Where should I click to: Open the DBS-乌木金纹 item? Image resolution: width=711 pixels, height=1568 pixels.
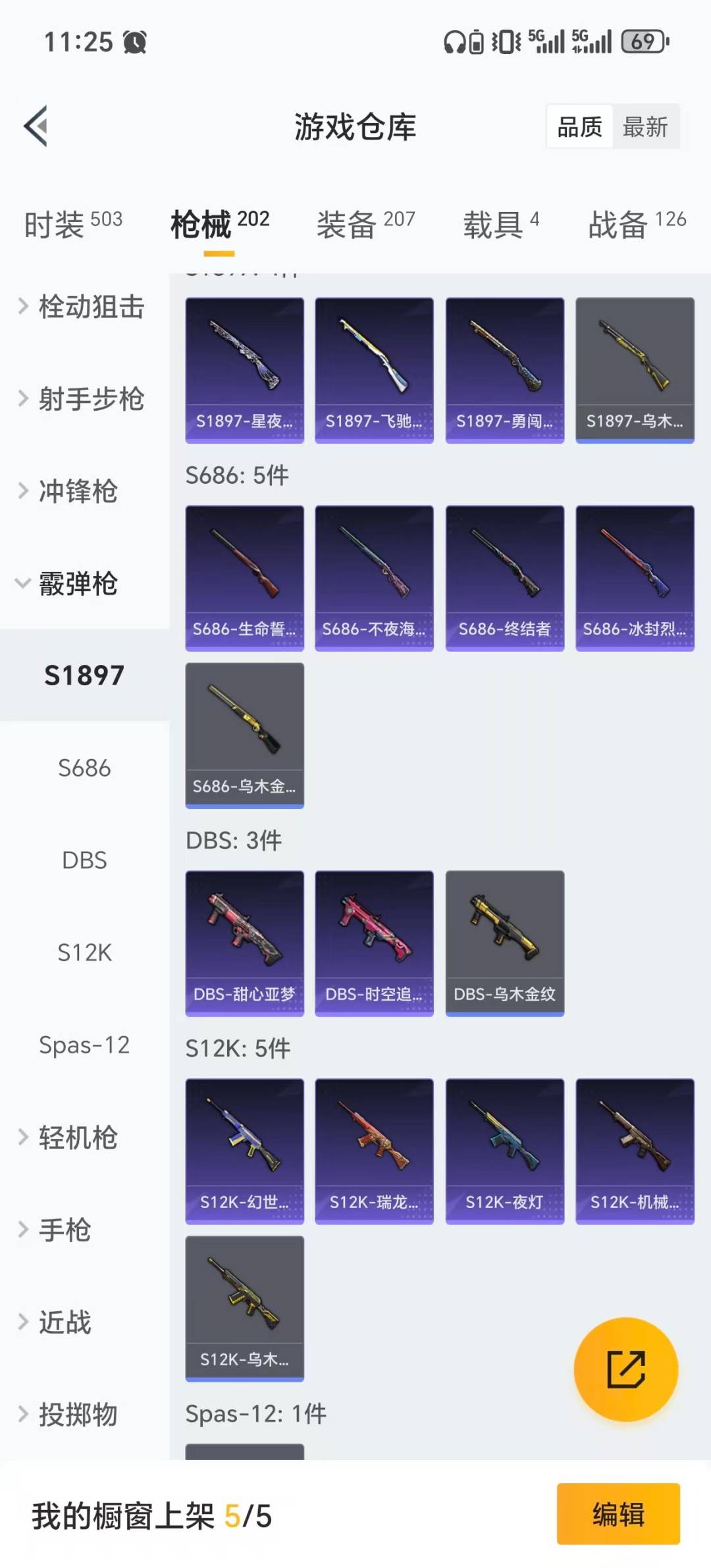coord(504,941)
